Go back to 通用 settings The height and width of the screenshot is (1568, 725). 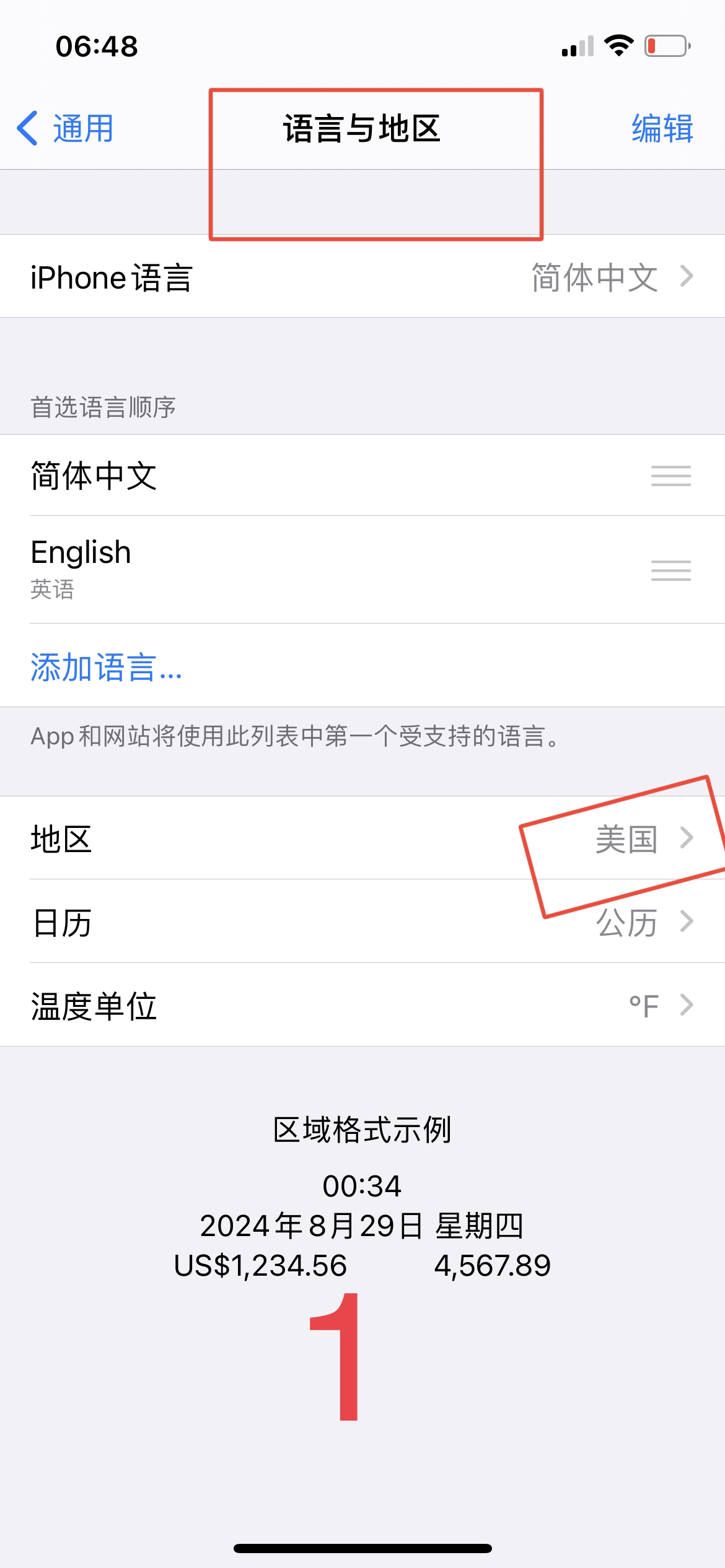66,129
